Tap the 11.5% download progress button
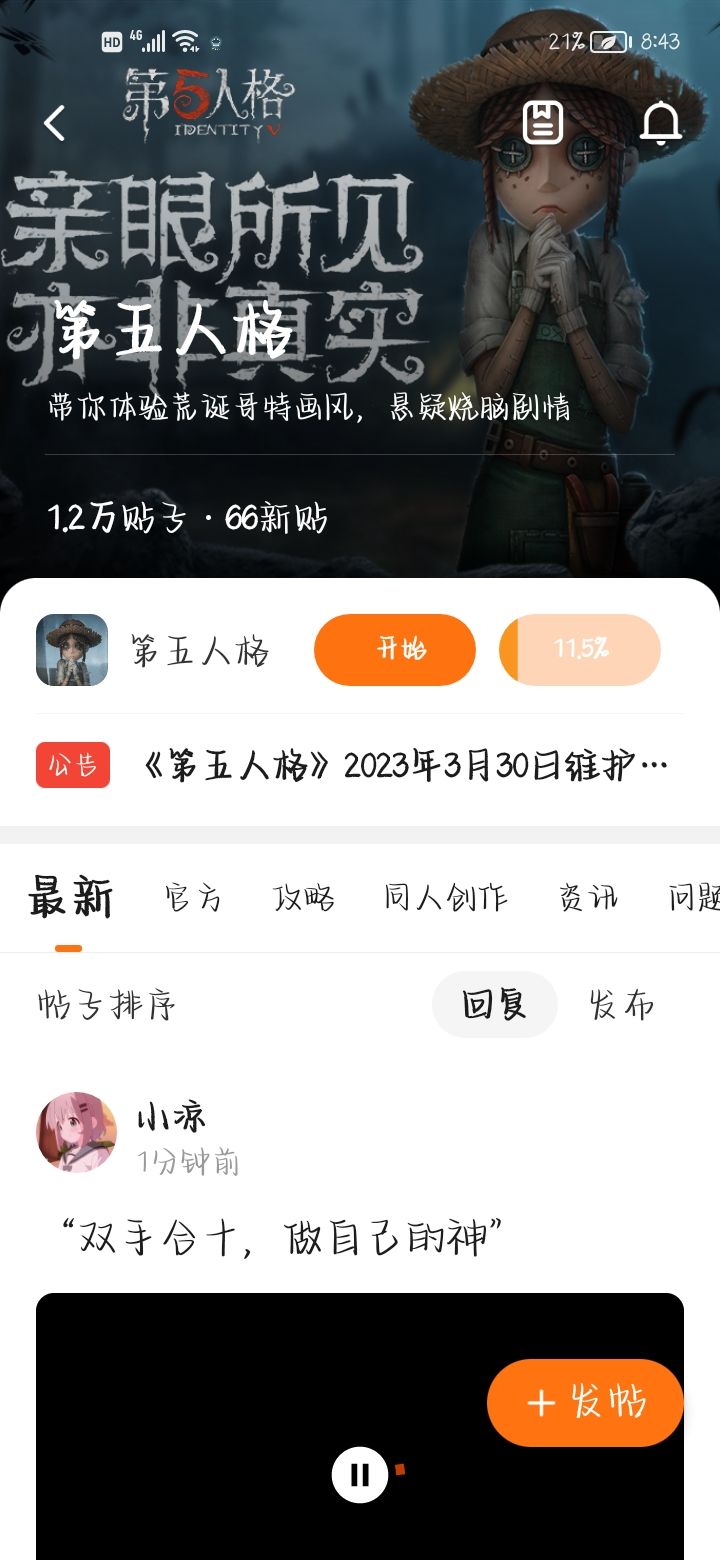This screenshot has height=1560, width=720. [580, 650]
